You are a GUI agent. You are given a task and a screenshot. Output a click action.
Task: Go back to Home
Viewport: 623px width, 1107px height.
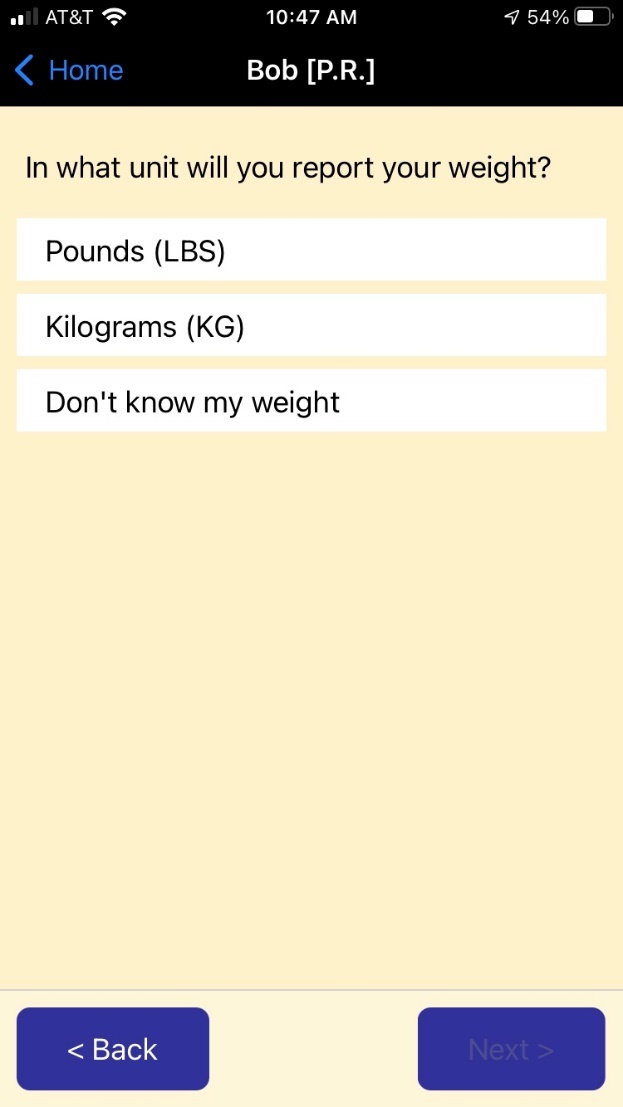69,71
